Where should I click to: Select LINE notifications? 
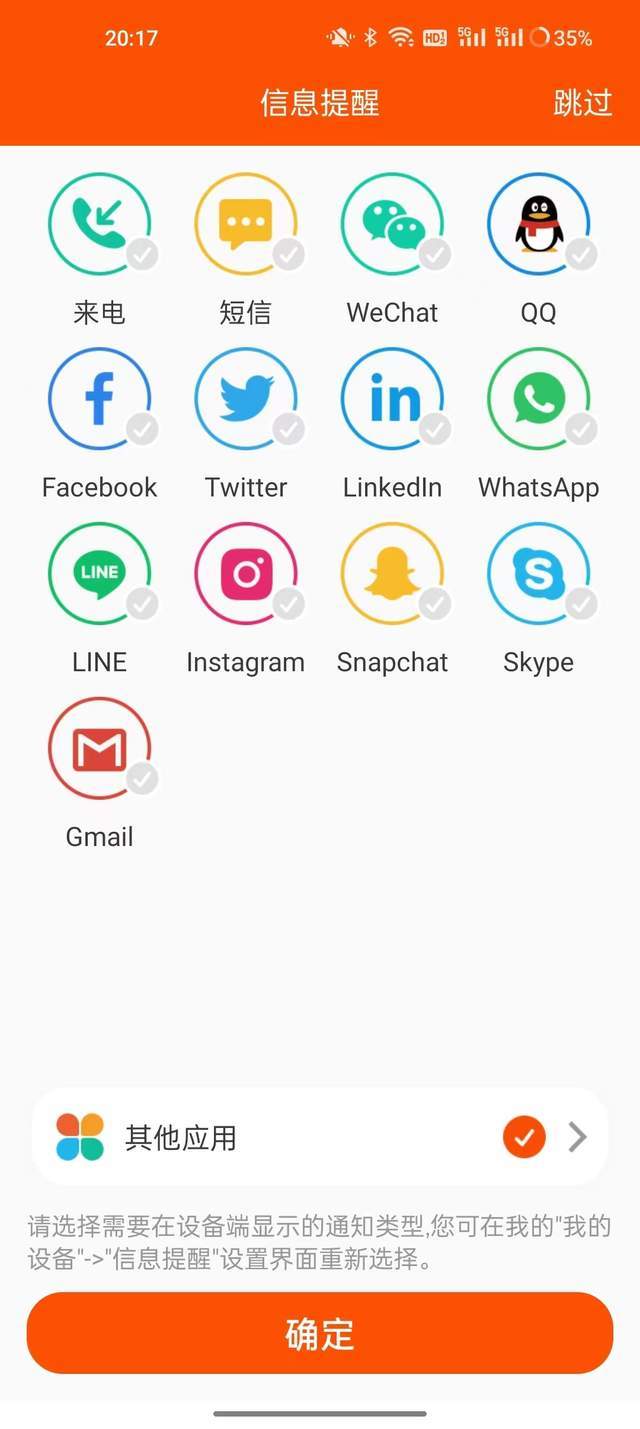[x=100, y=574]
